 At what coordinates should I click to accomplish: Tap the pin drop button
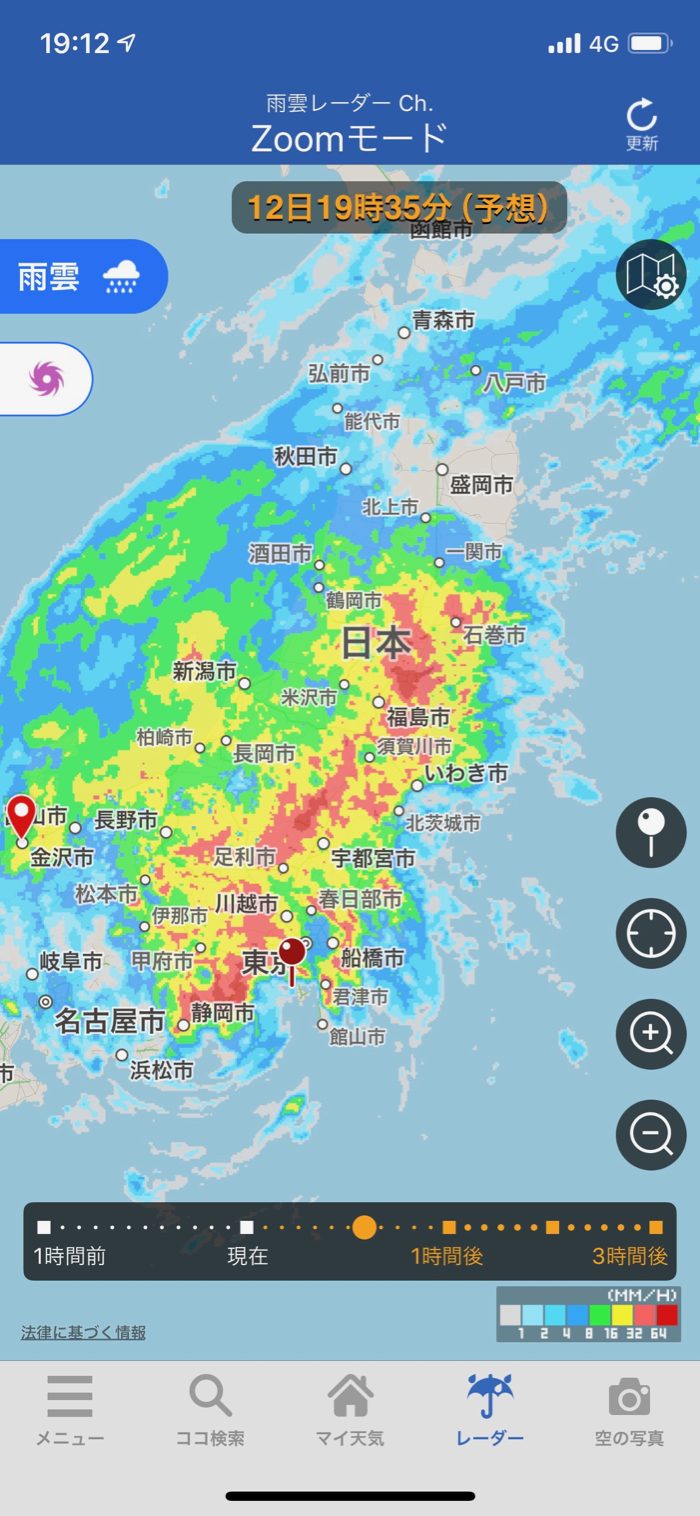tap(651, 832)
